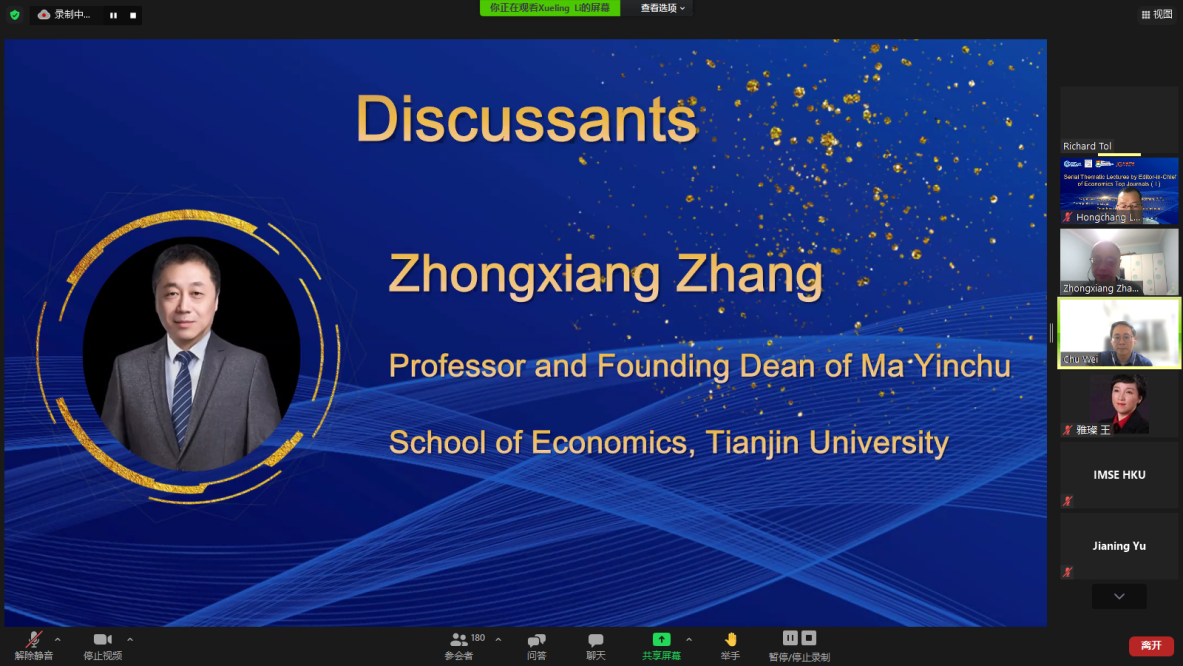This screenshot has height=666, width=1183.
Task: Show more participants with the down arrow
Action: pos(1118,596)
